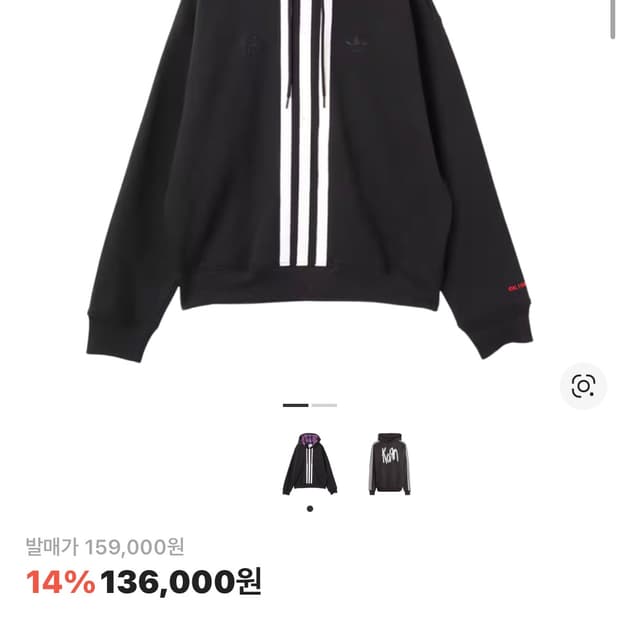Jump to the second image page indicator
Image resolution: width=620 pixels, height=620 pixels.
(x=324, y=405)
